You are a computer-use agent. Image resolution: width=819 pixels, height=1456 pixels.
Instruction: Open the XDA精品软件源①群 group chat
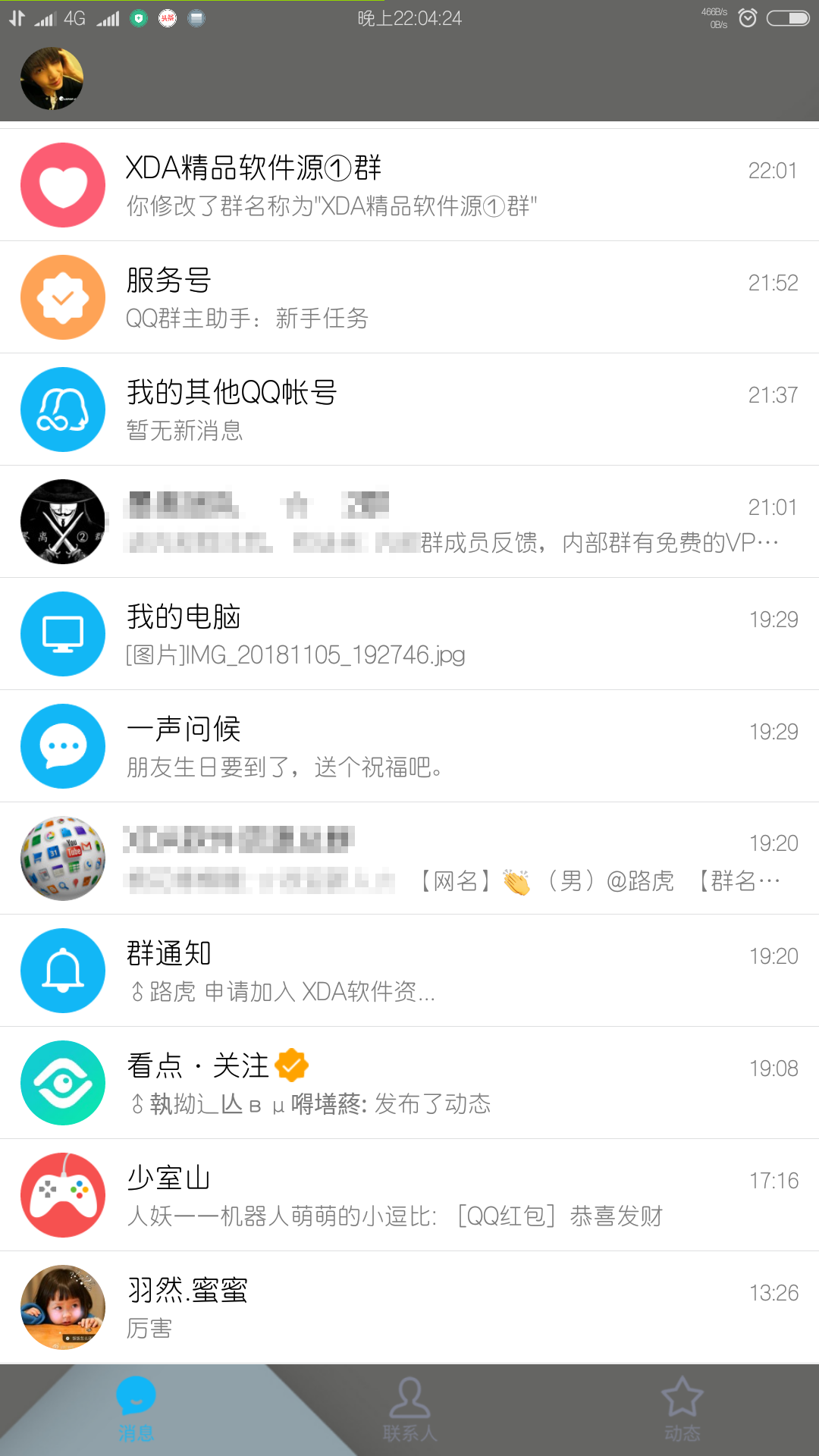click(x=409, y=185)
